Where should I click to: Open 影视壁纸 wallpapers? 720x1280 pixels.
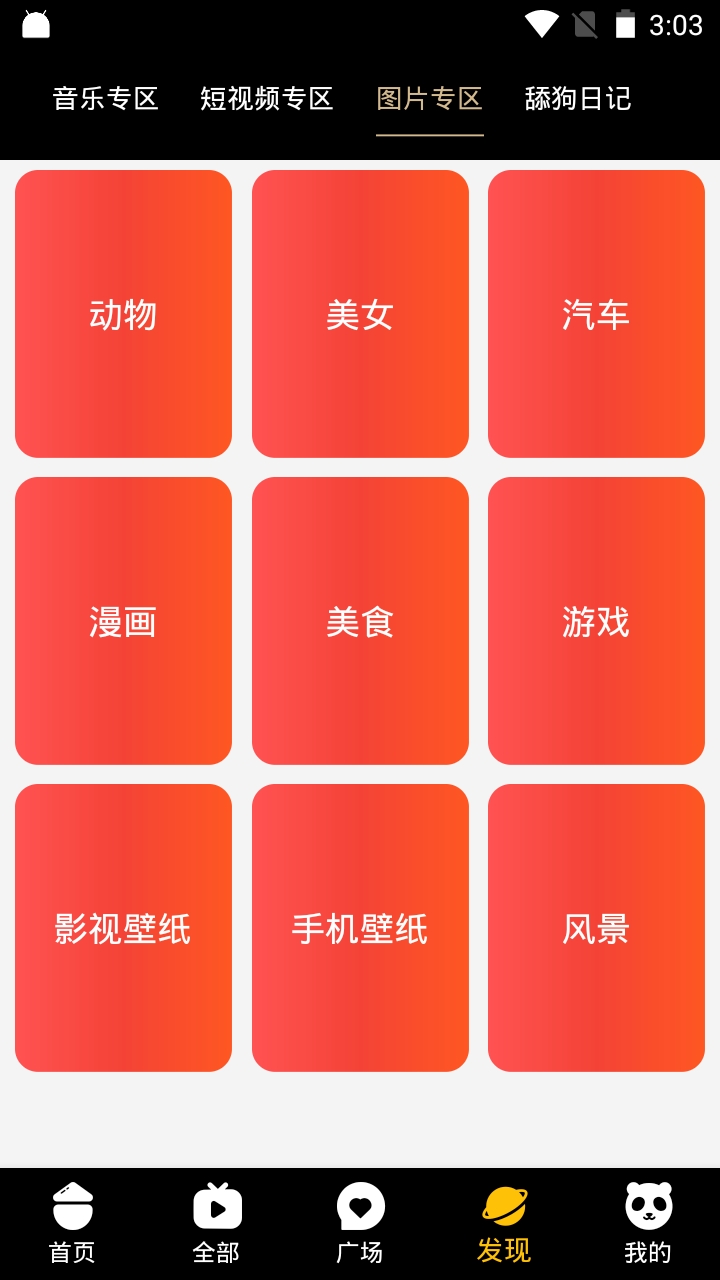click(x=123, y=928)
